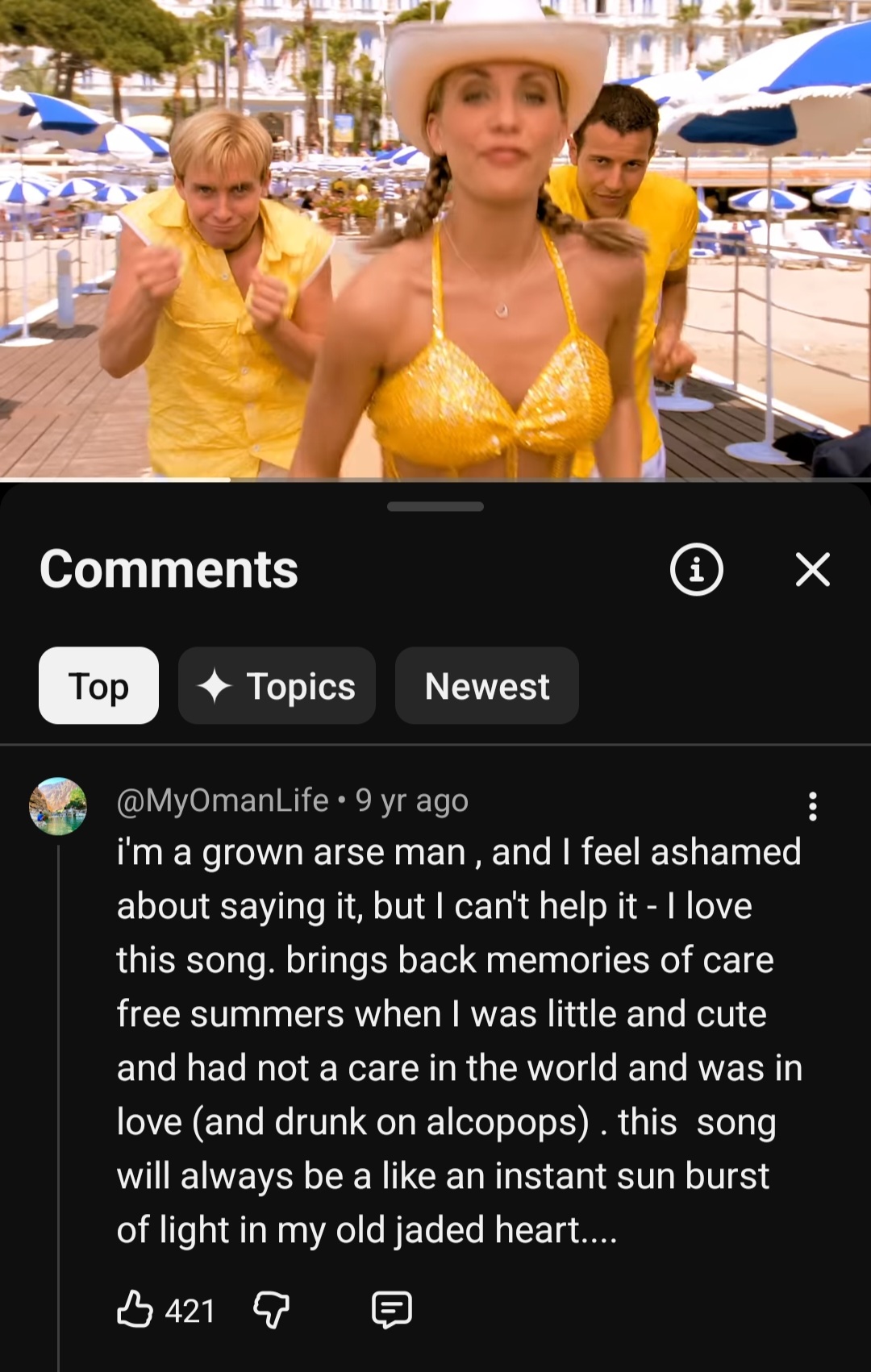Viewport: 871px width, 1372px height.
Task: Sort comments by Newest
Action: pyautogui.click(x=487, y=685)
